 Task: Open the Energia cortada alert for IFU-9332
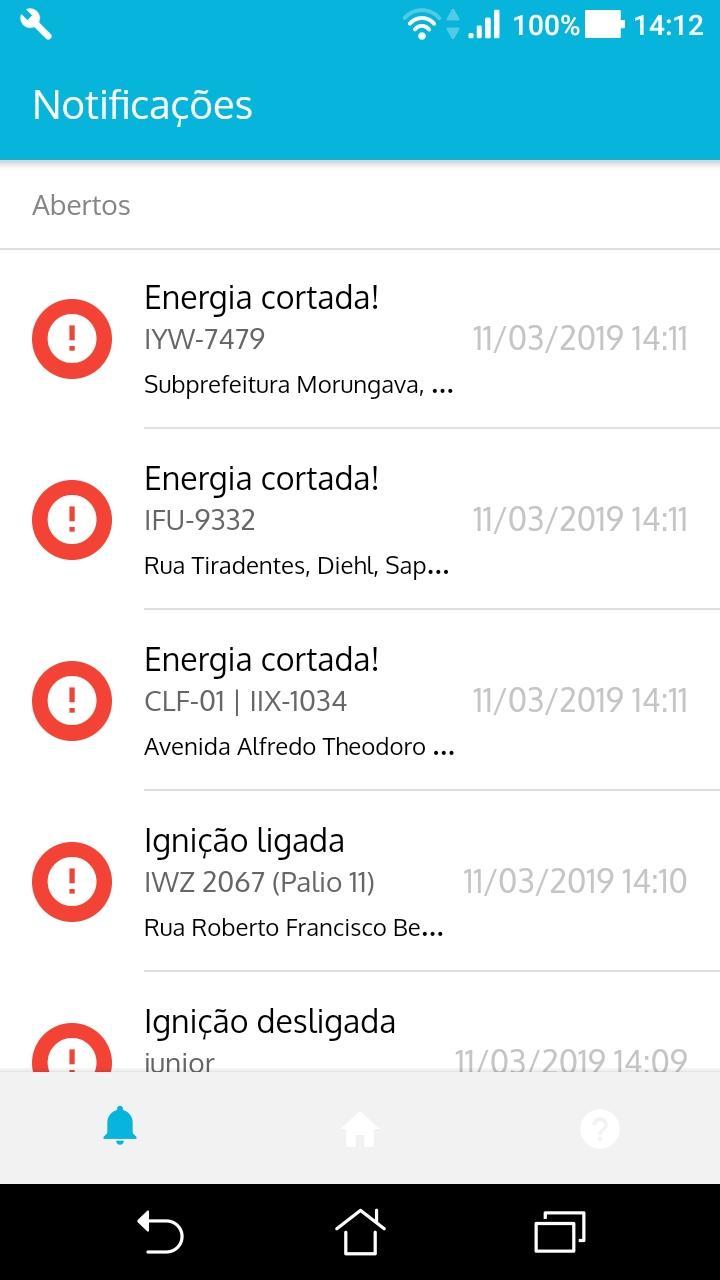pyautogui.click(x=360, y=520)
